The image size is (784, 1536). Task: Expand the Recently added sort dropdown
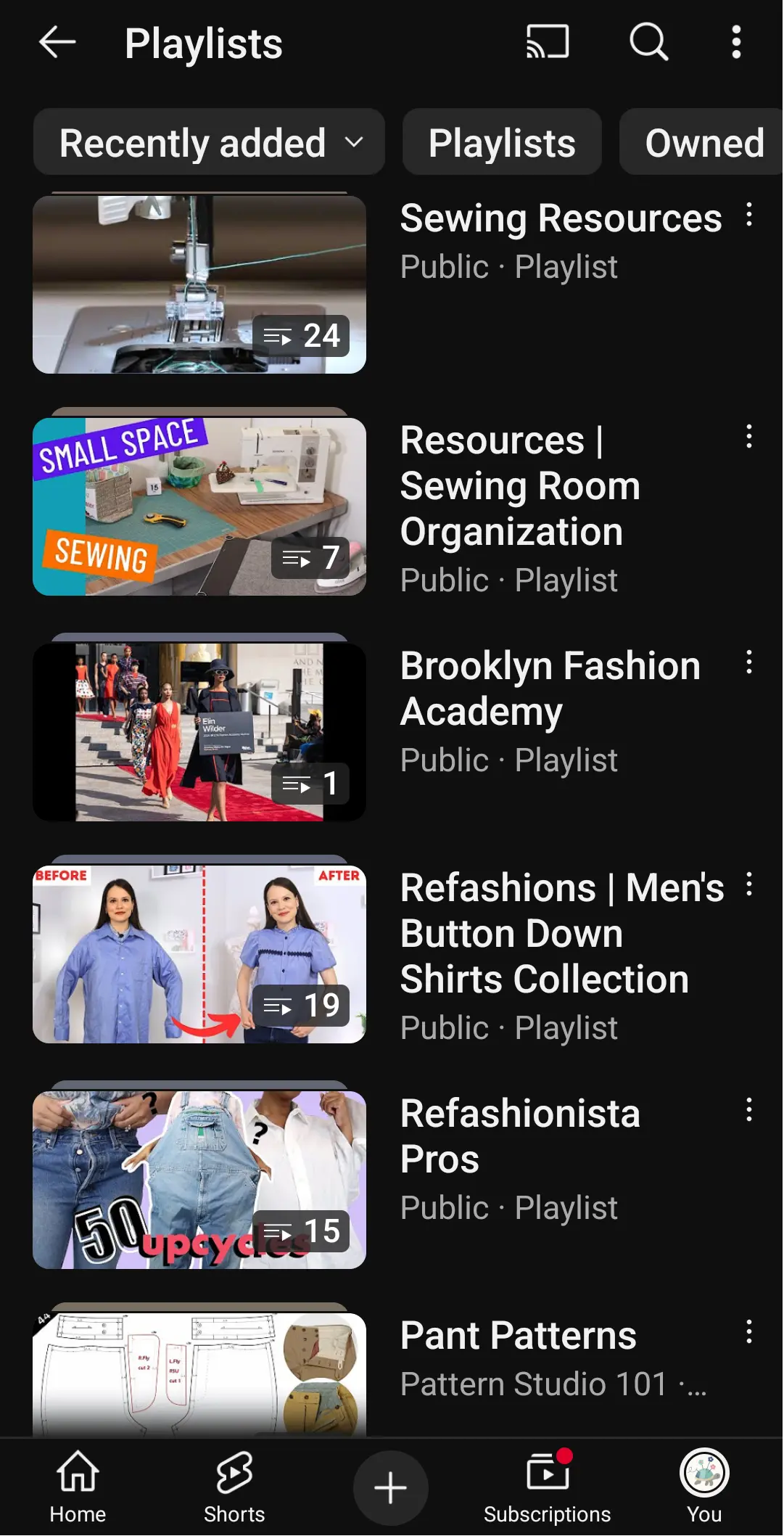click(x=209, y=142)
